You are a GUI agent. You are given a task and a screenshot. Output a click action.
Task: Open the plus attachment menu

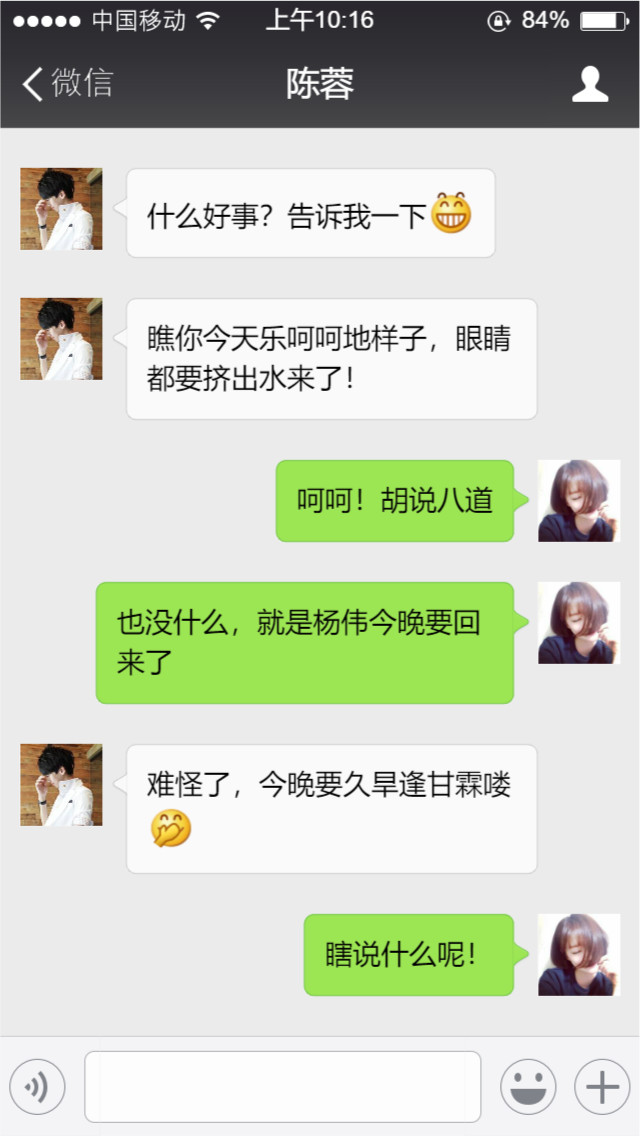click(601, 1087)
